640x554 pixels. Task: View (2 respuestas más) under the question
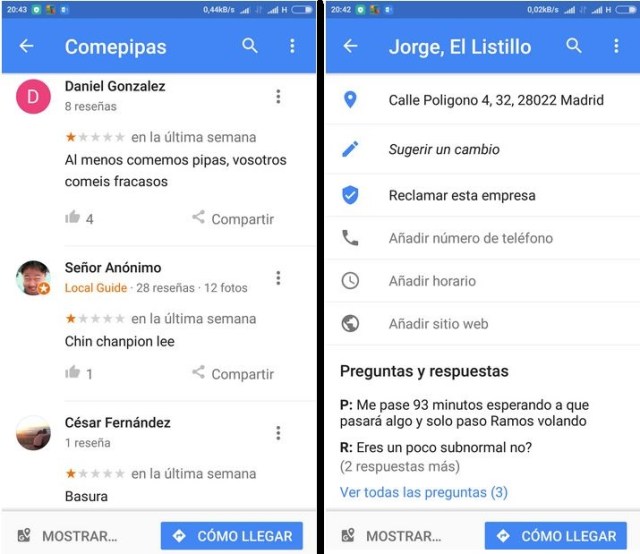coord(400,466)
